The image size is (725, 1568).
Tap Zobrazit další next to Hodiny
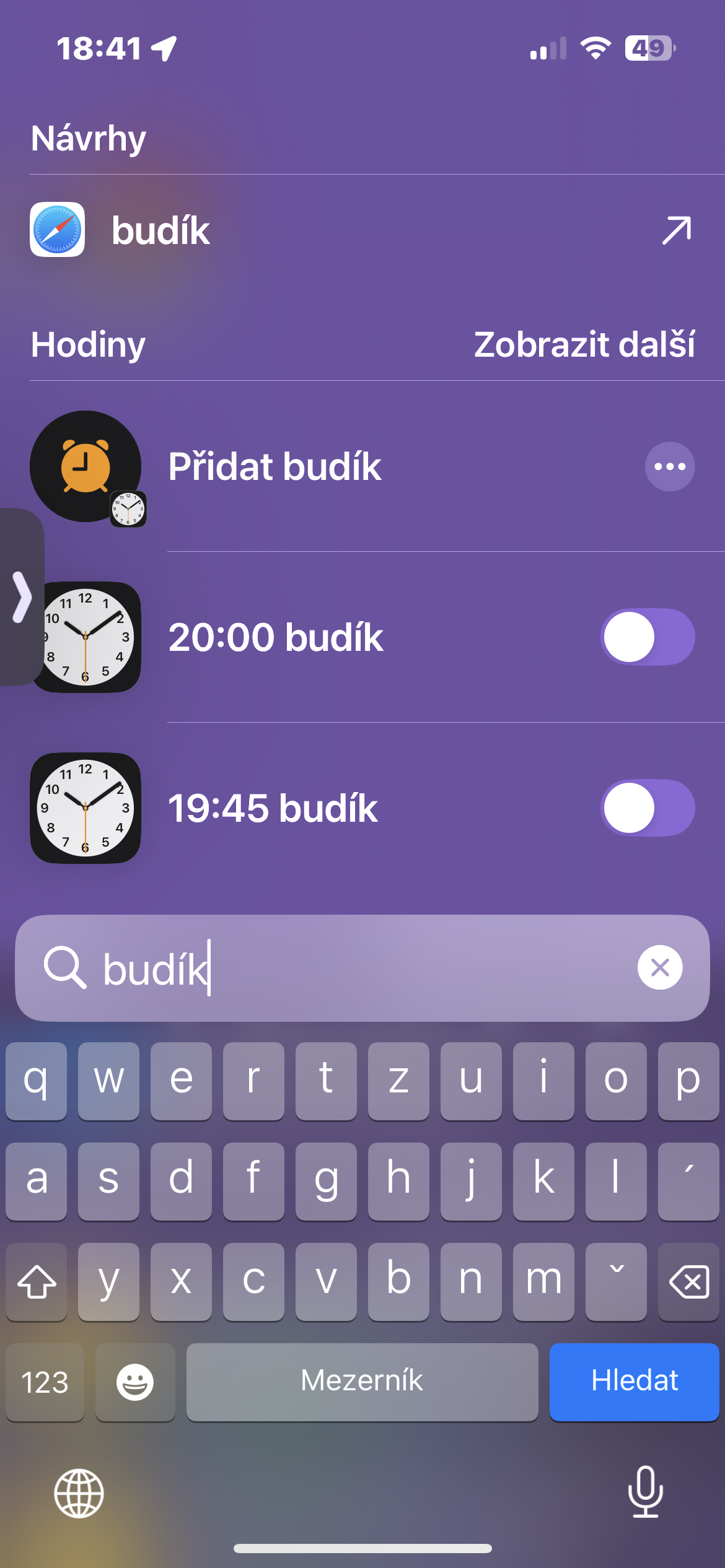click(x=584, y=344)
